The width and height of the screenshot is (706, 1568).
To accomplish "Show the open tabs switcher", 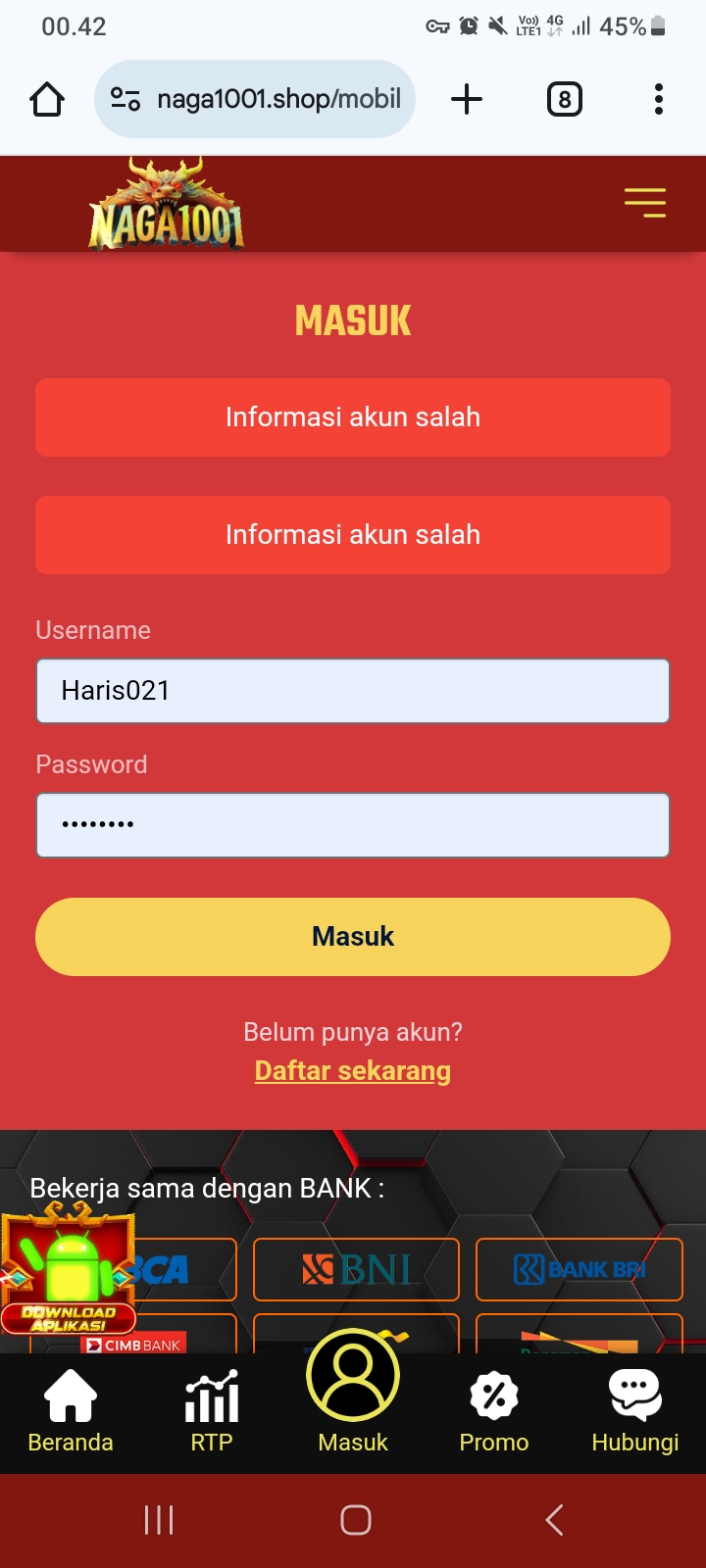I will click(564, 99).
